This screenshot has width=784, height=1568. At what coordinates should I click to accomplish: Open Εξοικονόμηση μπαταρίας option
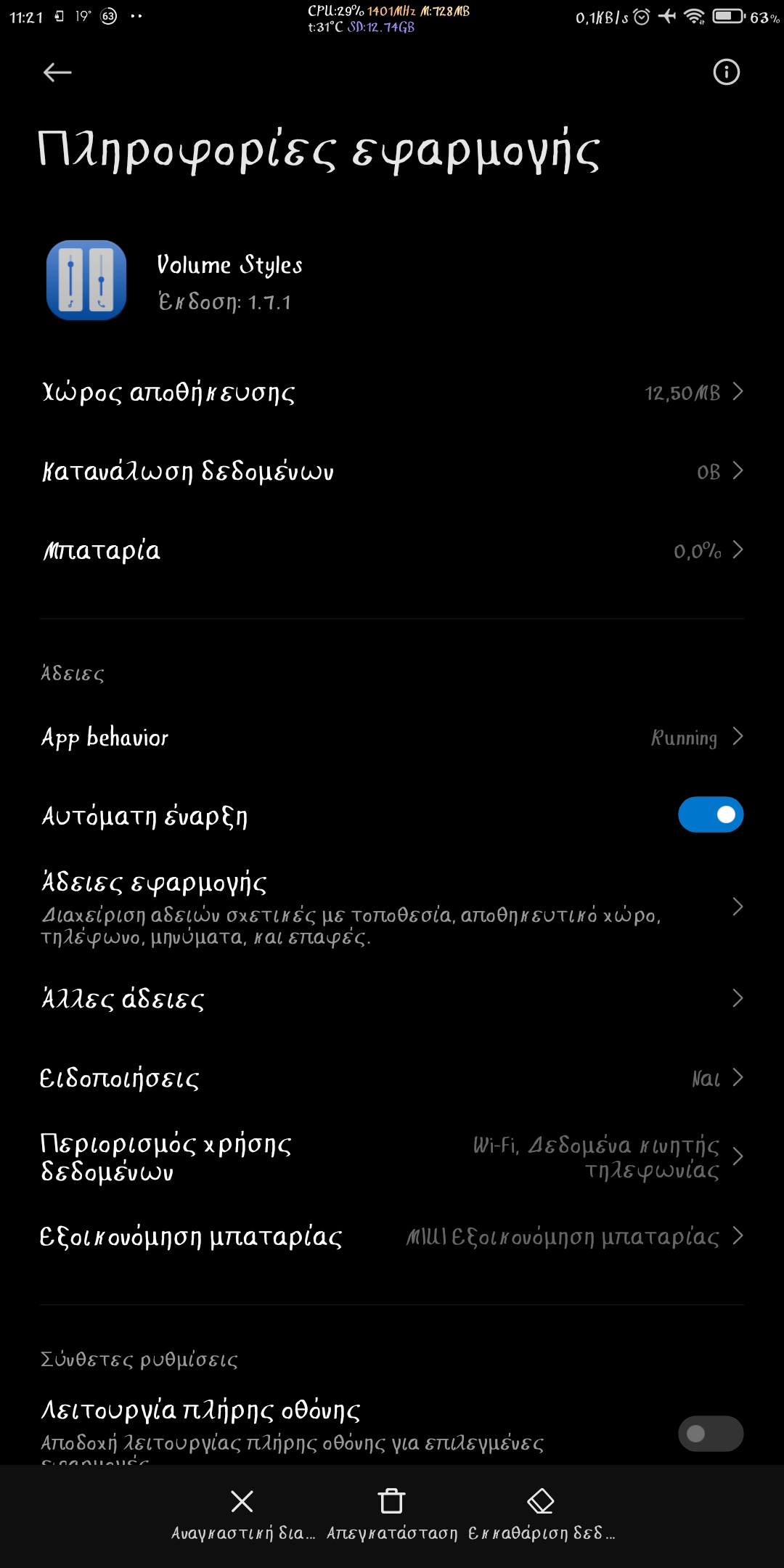tap(392, 1236)
